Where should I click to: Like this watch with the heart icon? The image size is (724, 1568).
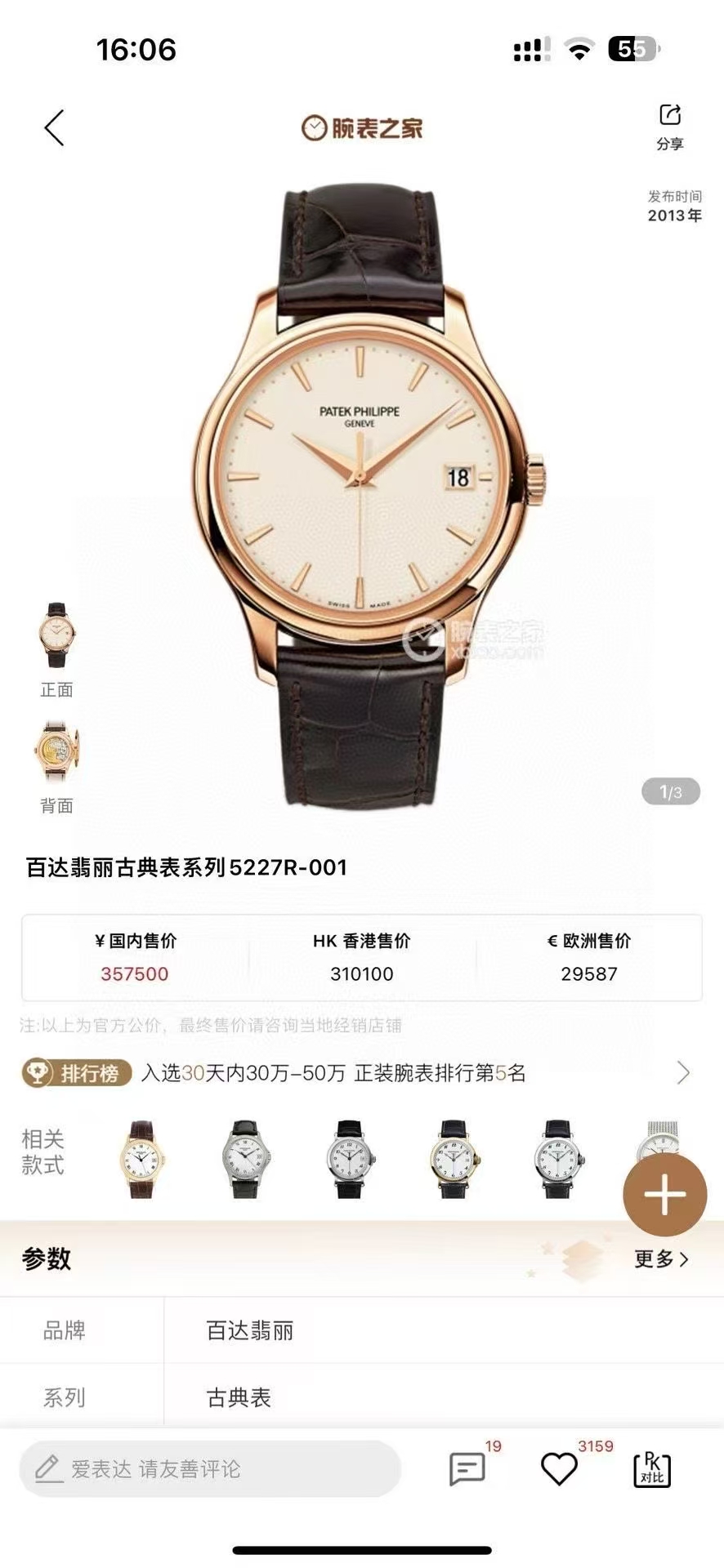(561, 1468)
